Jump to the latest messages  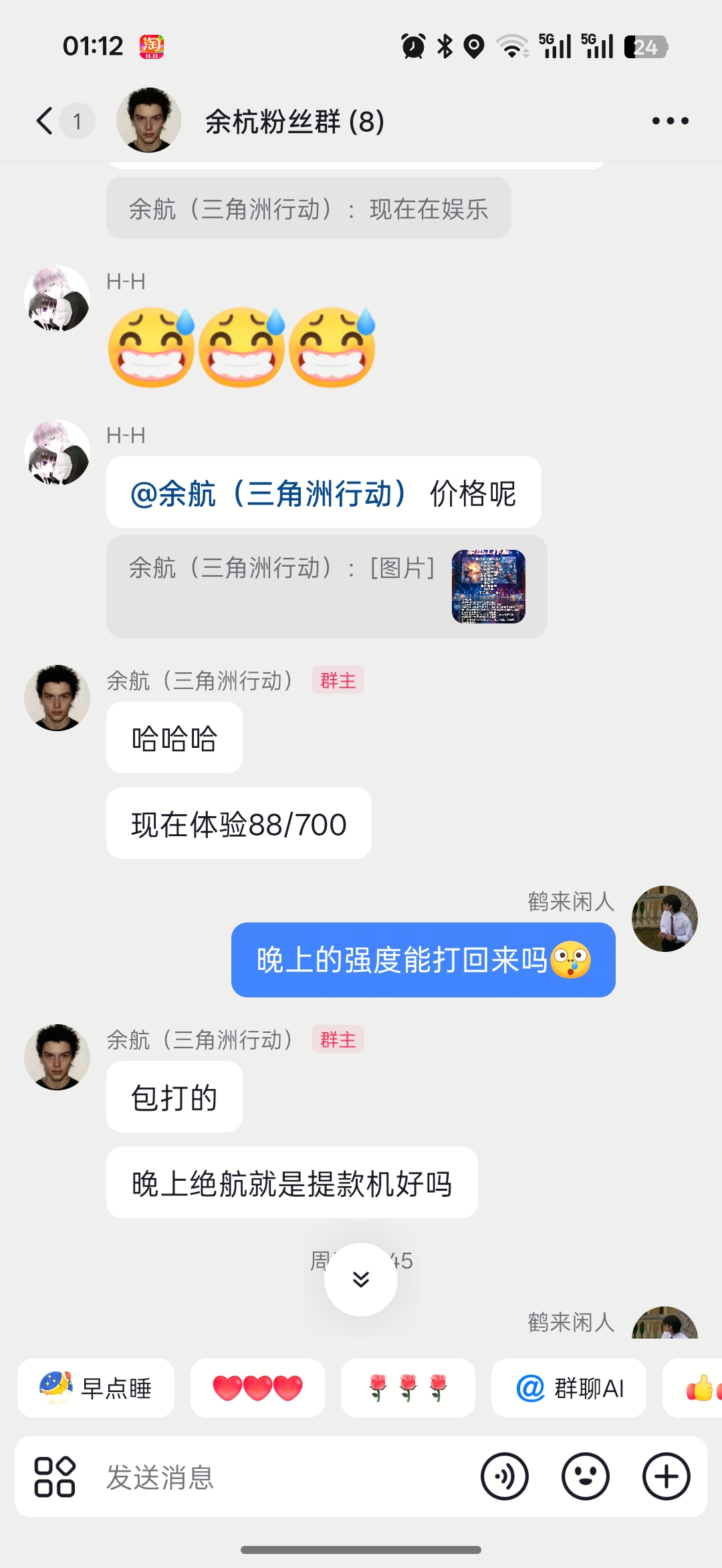click(361, 1279)
